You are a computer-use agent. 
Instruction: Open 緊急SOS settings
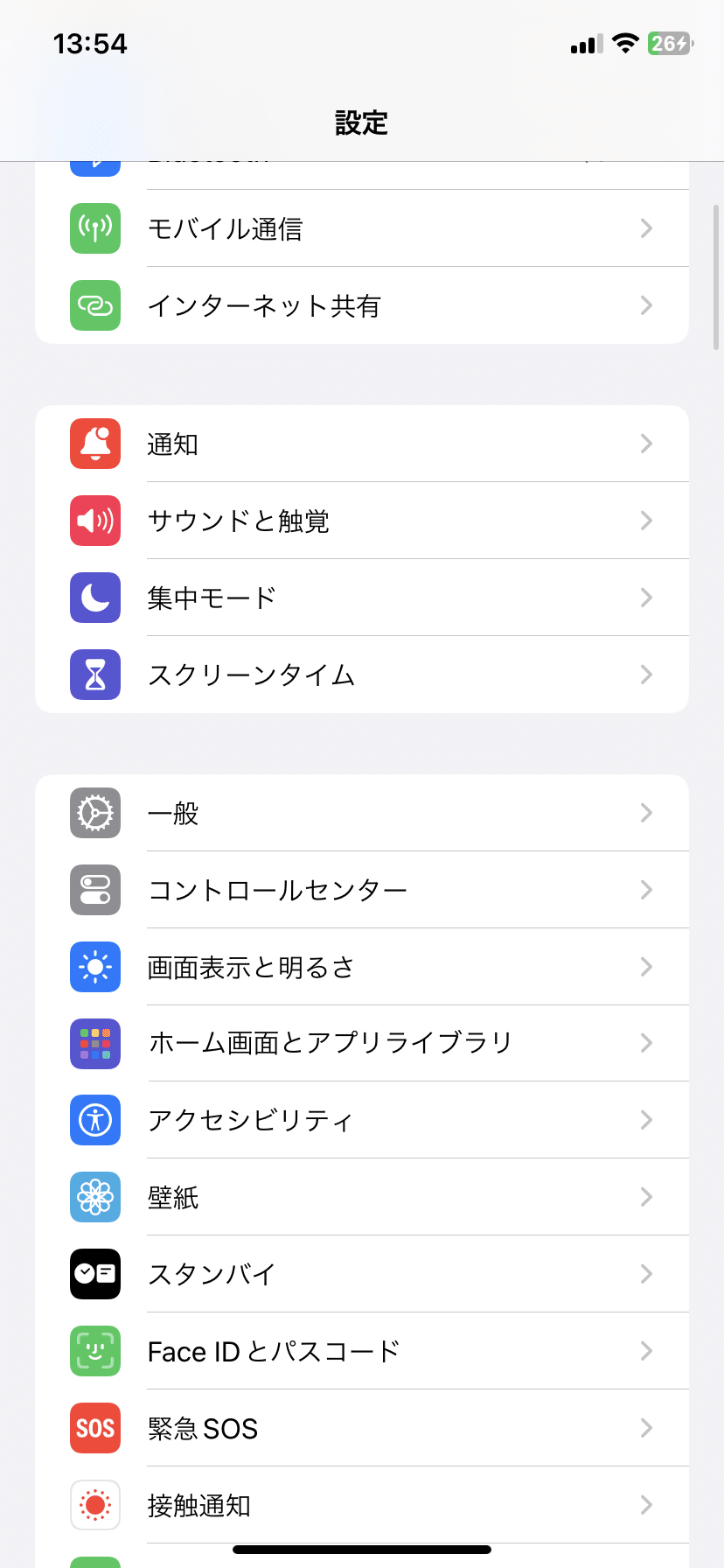362,1428
